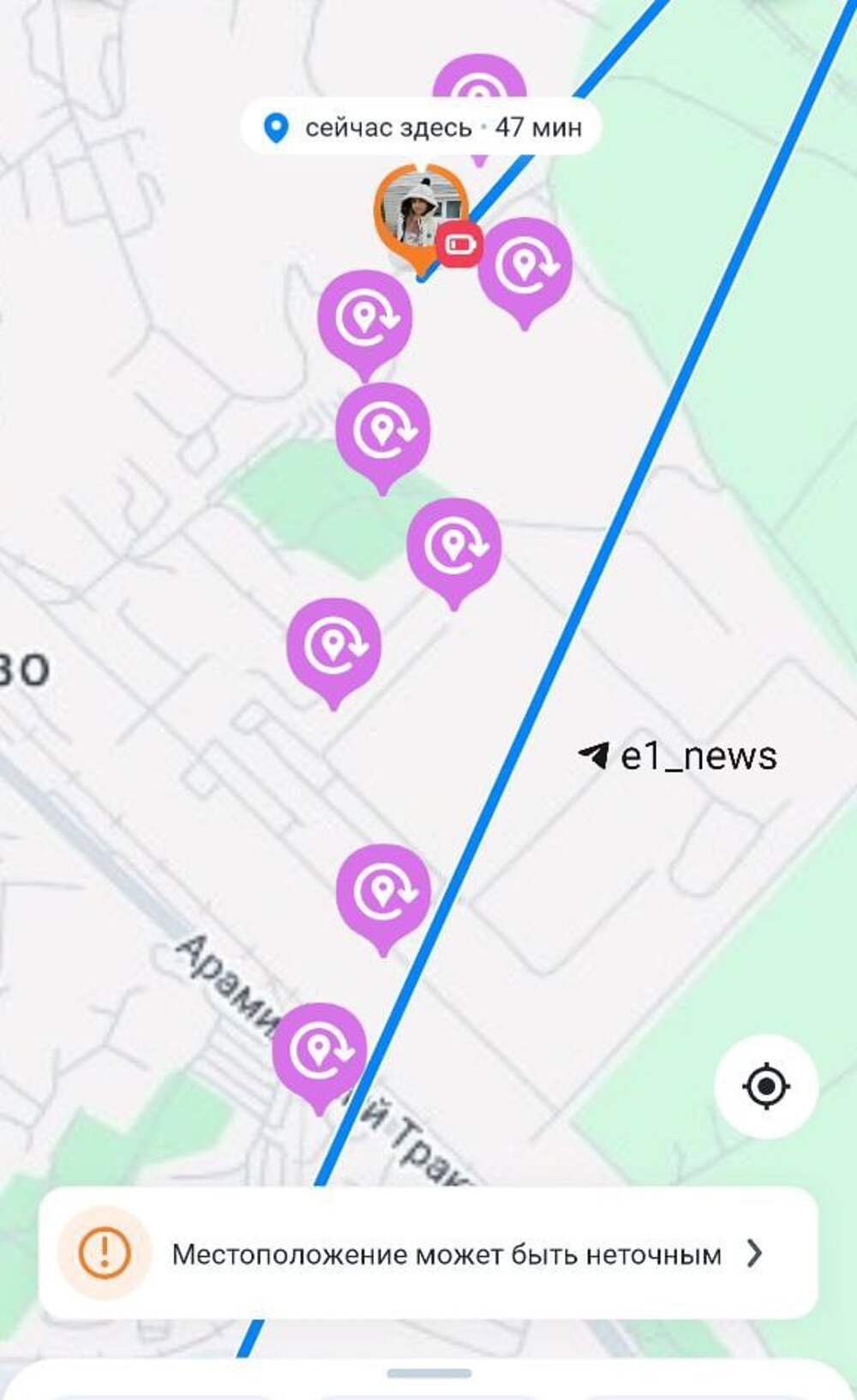Open the "сейчас здесь · 47 мин" label
This screenshot has height=1400, width=857.
coord(421,128)
